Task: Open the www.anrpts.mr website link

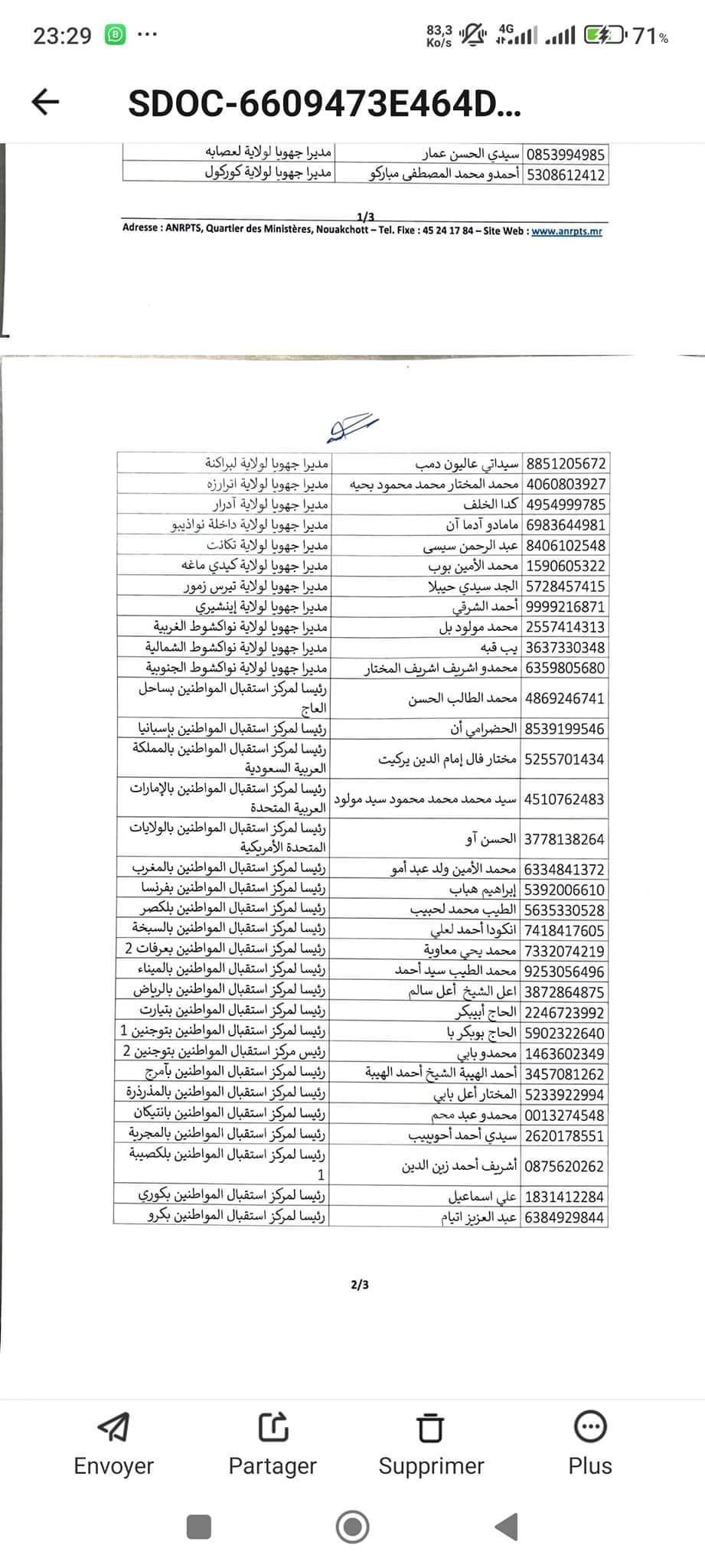Action: tap(566, 231)
